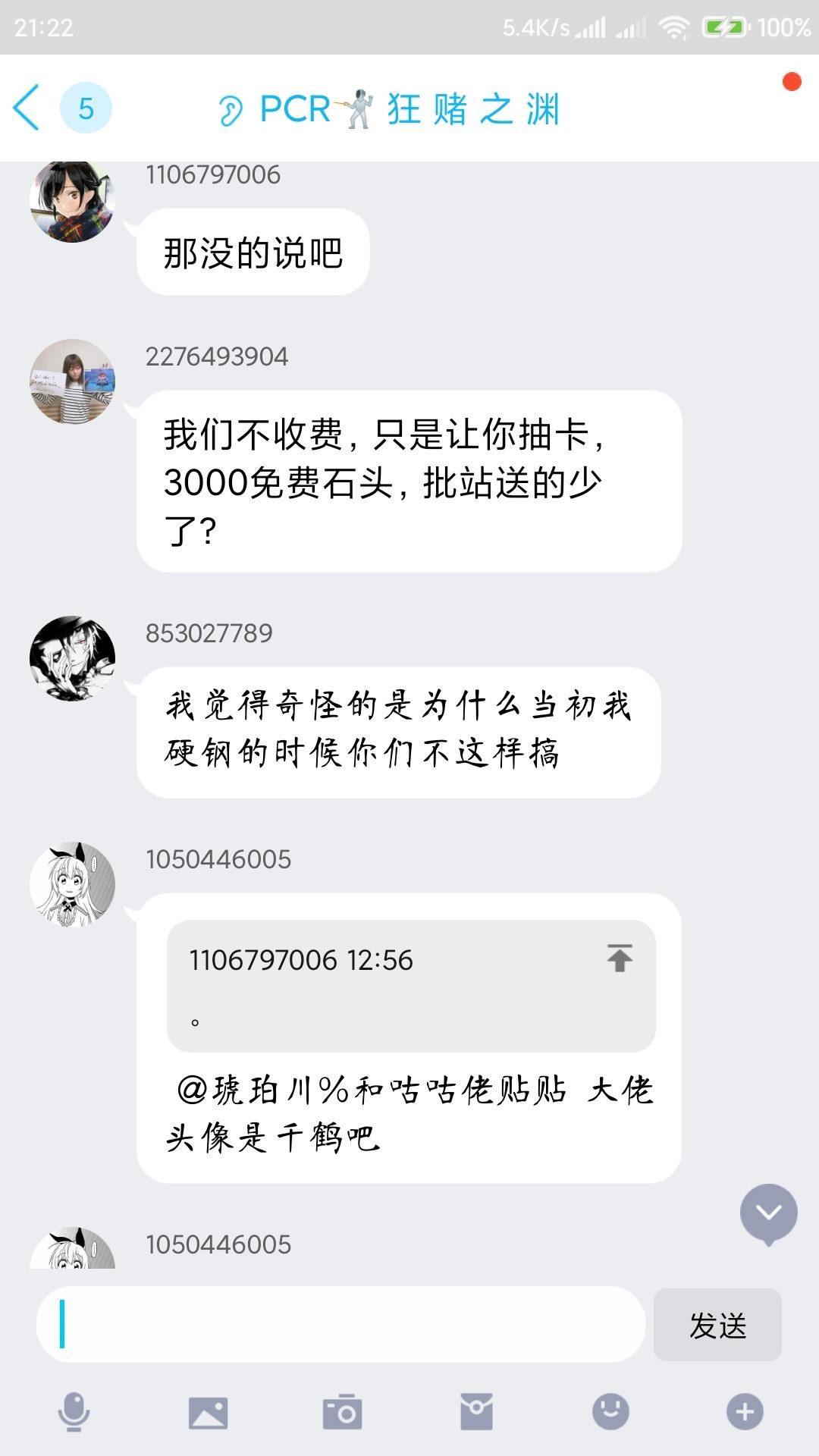The width and height of the screenshot is (819, 1456).
Task: Jump to the latest messages
Action: (768, 1213)
